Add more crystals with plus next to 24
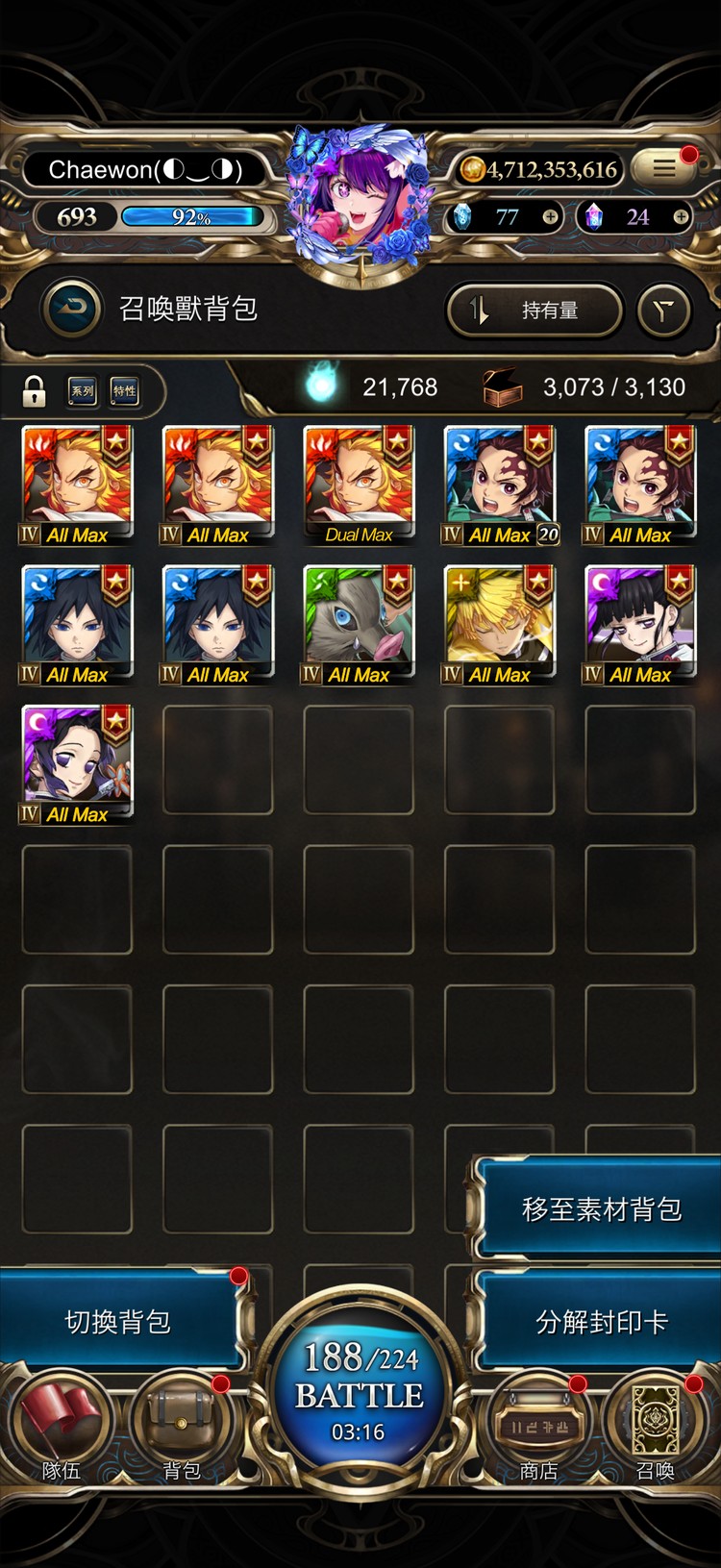Image resolution: width=721 pixels, height=1568 pixels. 681,217
